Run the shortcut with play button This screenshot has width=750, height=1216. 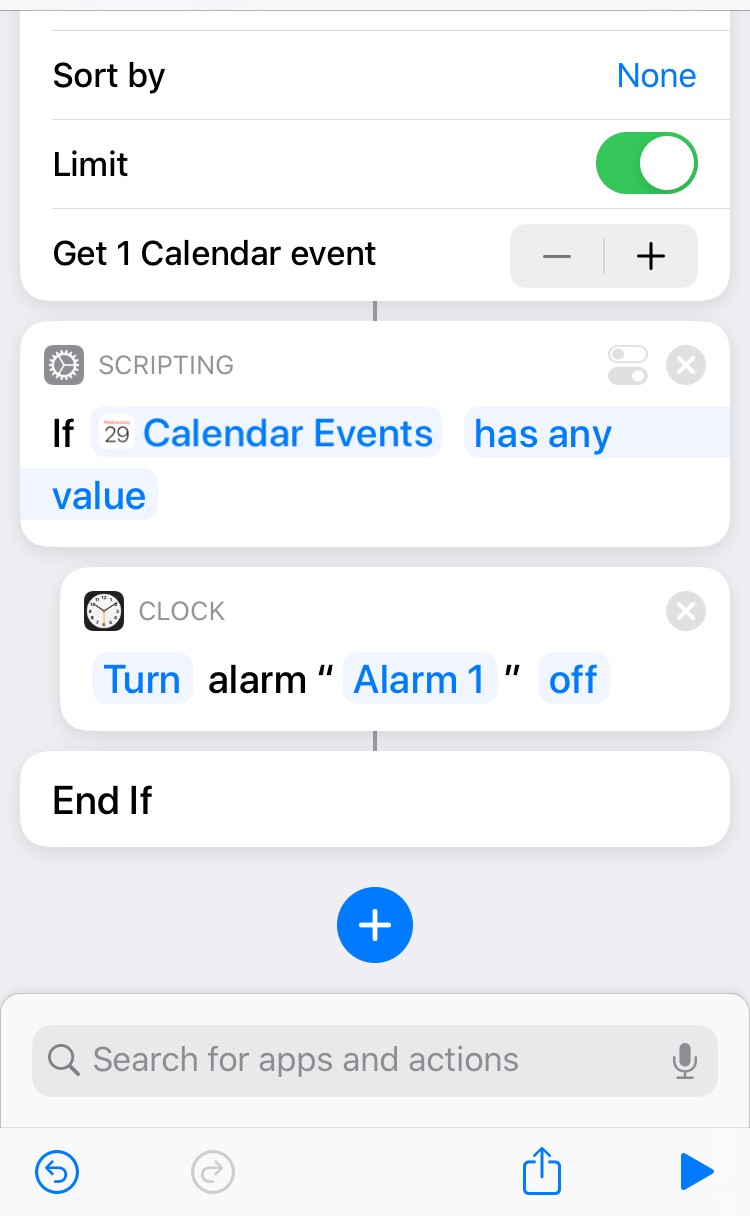696,1171
